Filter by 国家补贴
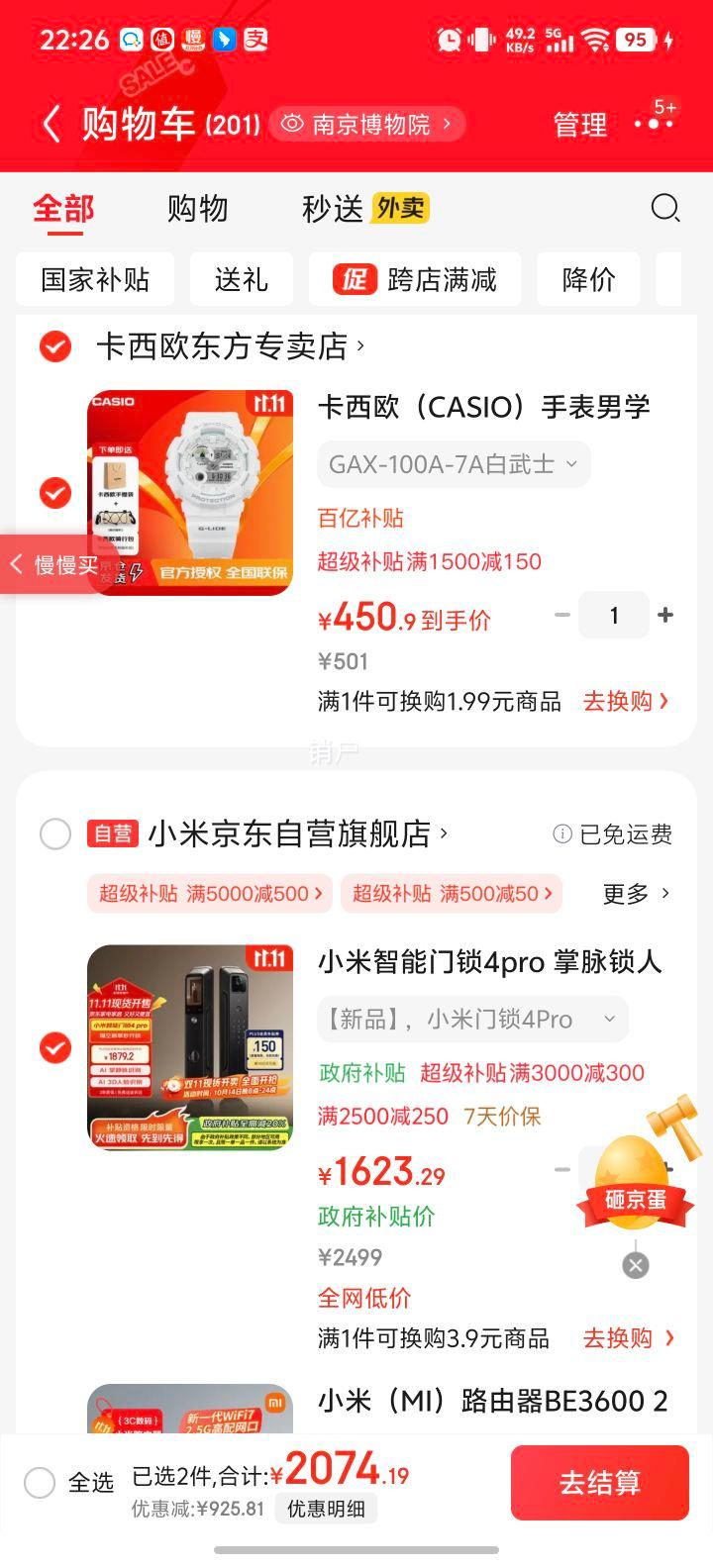The image size is (713, 1568). point(95,280)
